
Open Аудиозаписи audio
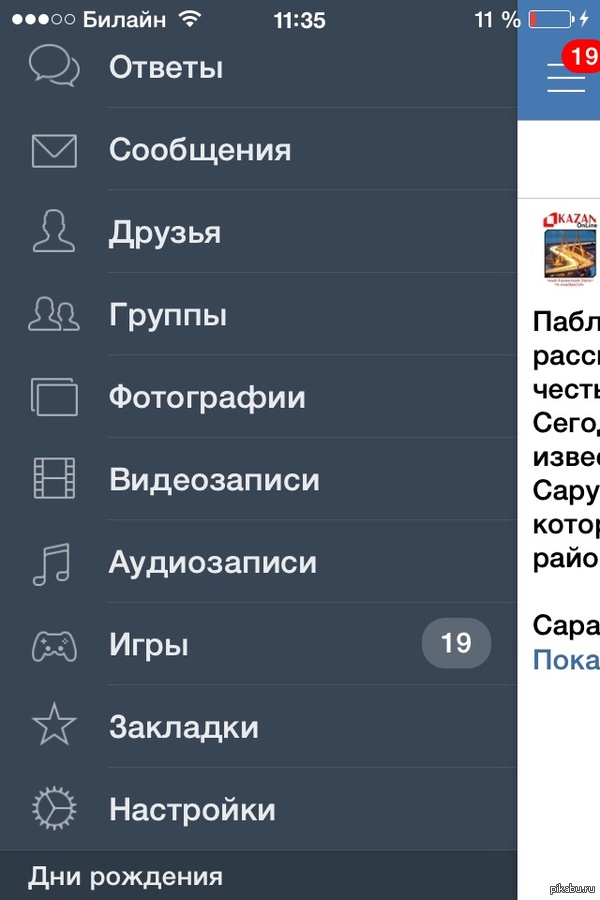tap(212, 562)
